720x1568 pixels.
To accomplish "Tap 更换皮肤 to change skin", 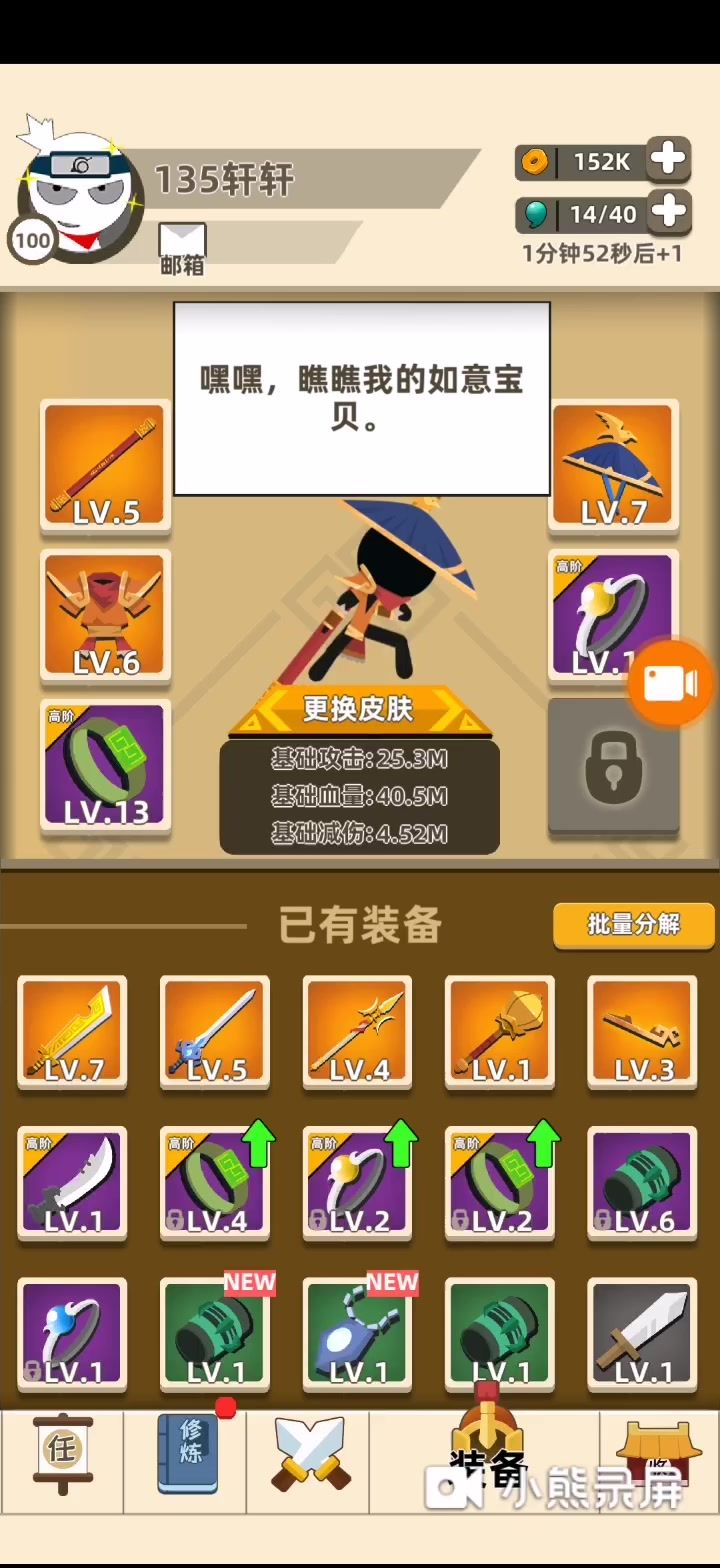I will pos(358,709).
